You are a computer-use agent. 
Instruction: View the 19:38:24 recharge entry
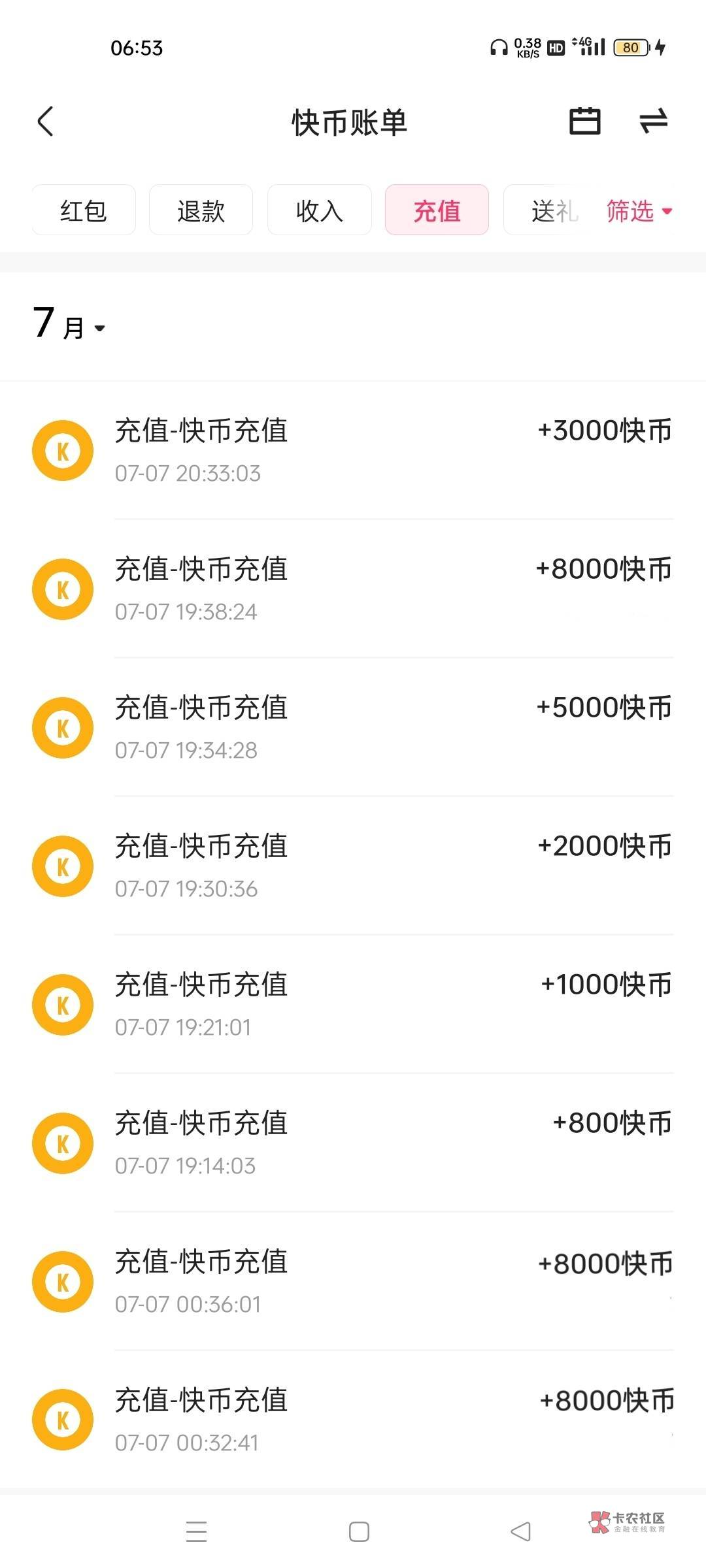(353, 589)
